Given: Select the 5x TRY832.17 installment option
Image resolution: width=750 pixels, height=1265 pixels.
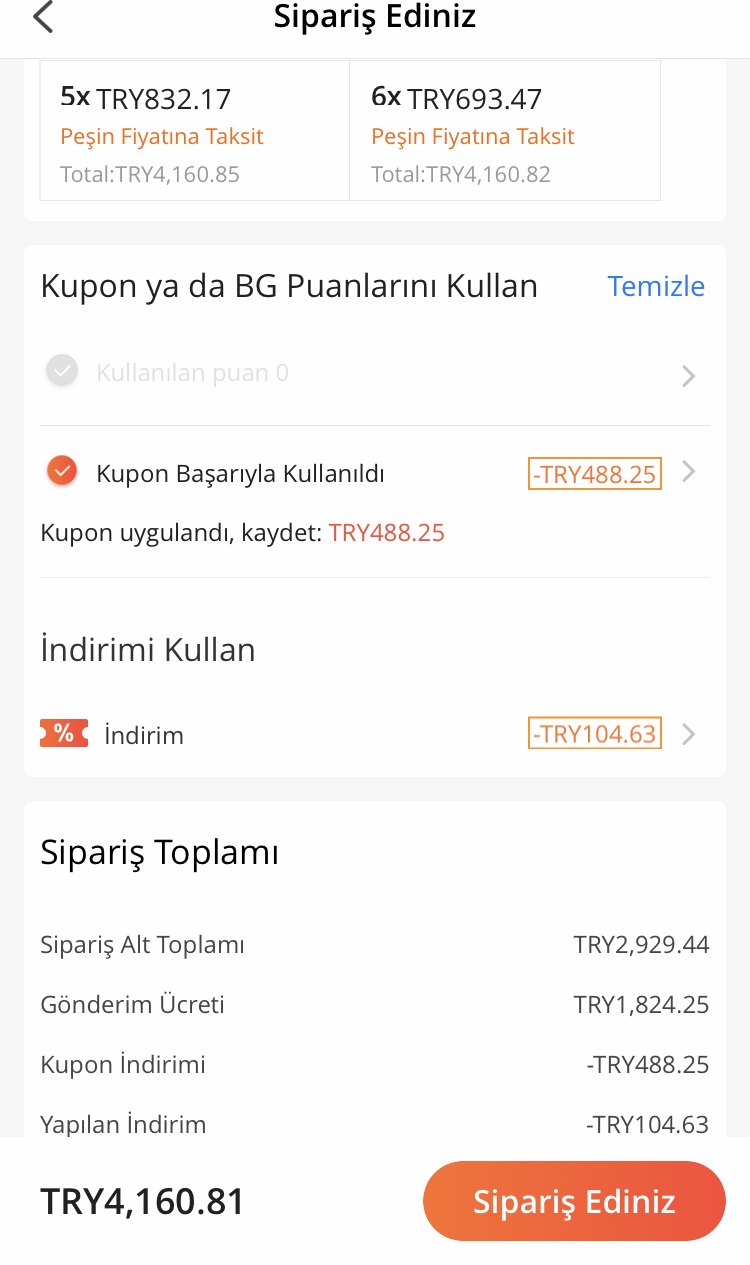Looking at the screenshot, I should [195, 130].
